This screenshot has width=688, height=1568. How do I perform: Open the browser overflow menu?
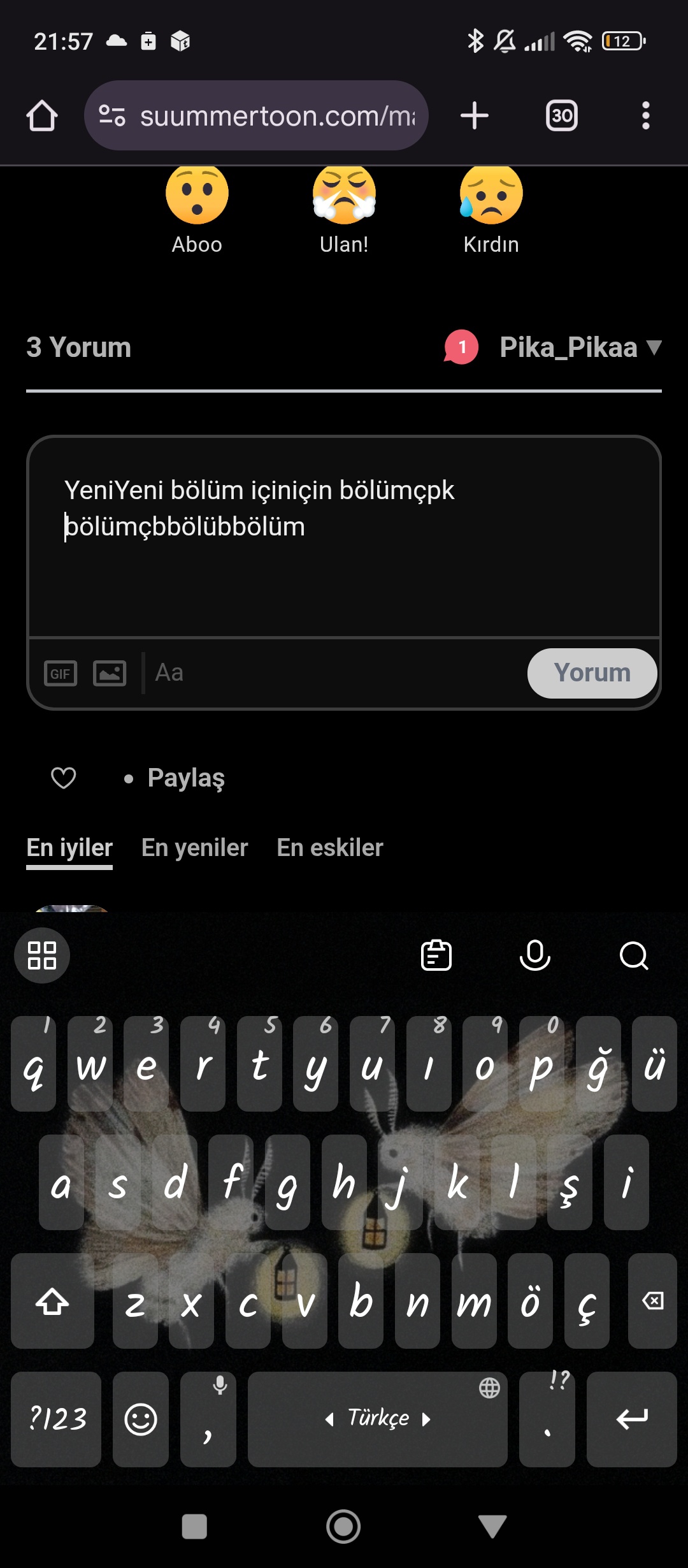pyautogui.click(x=646, y=116)
